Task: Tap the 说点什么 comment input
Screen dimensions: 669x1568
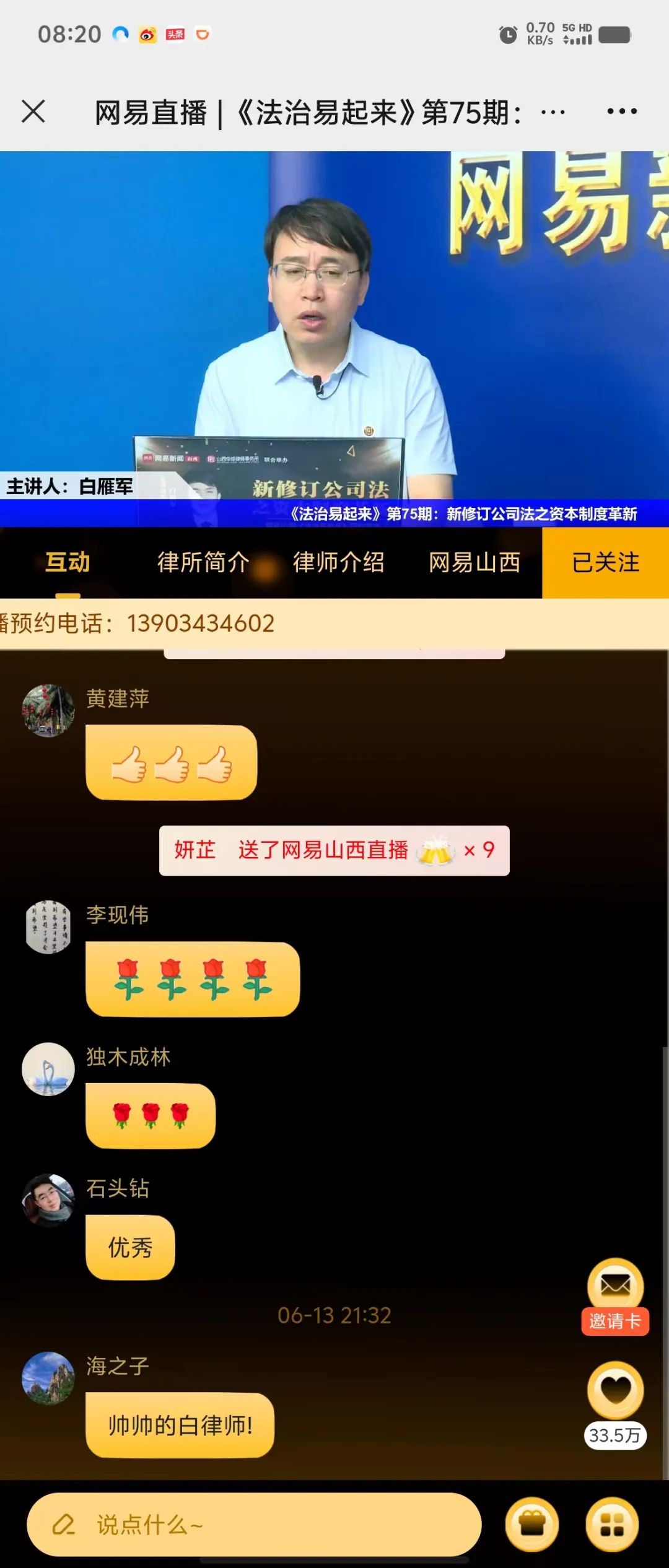Action: (x=254, y=1524)
